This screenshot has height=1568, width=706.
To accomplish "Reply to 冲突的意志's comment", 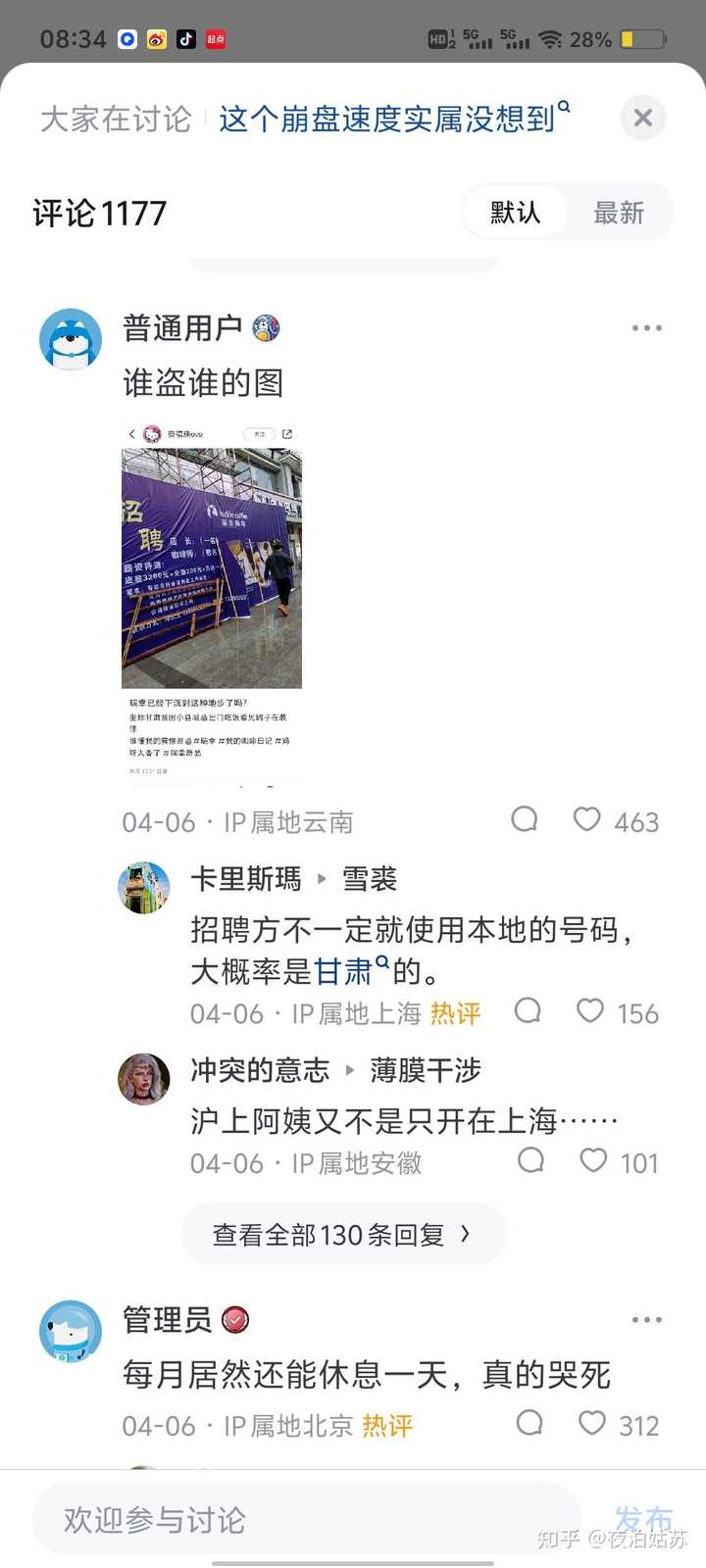I will coord(530,1160).
